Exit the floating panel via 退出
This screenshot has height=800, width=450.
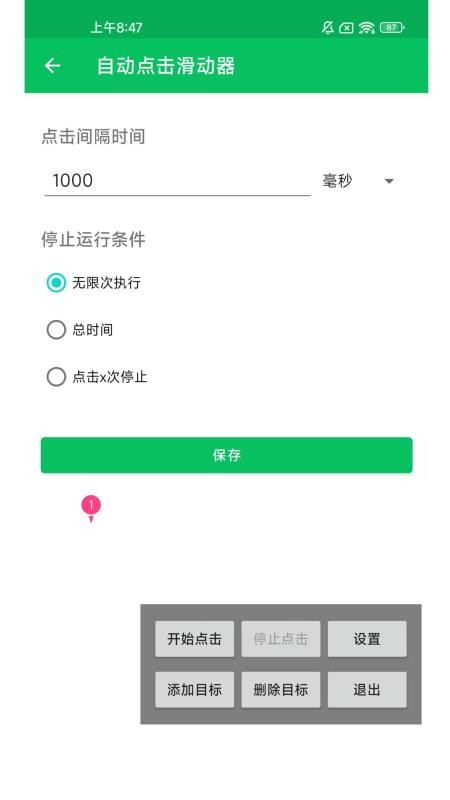click(367, 690)
